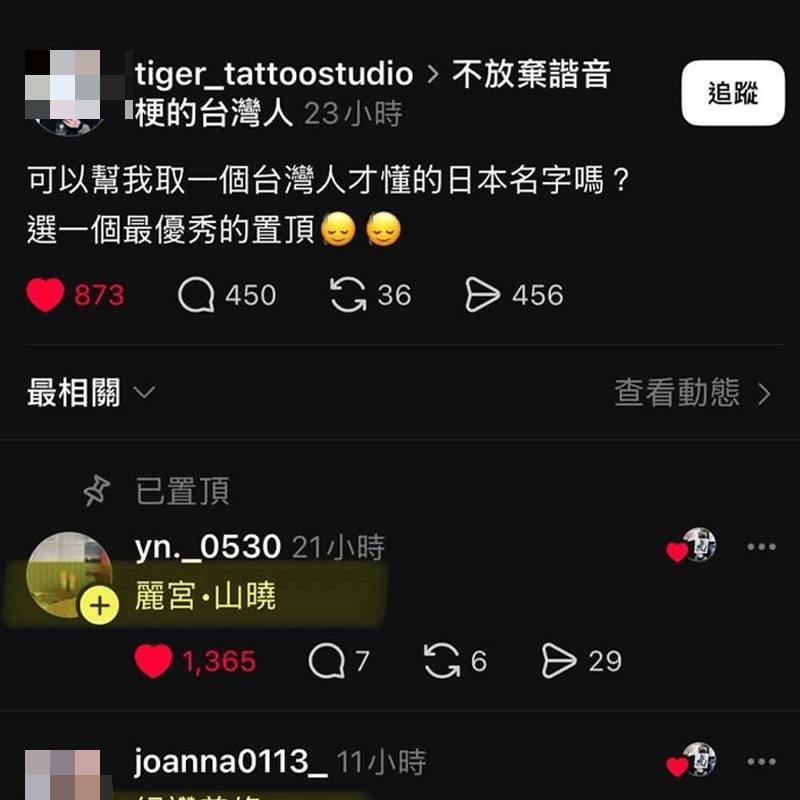The height and width of the screenshot is (800, 800).
Task: Open the 不放棄諧音梗的台灣人 community
Action: 530,75
